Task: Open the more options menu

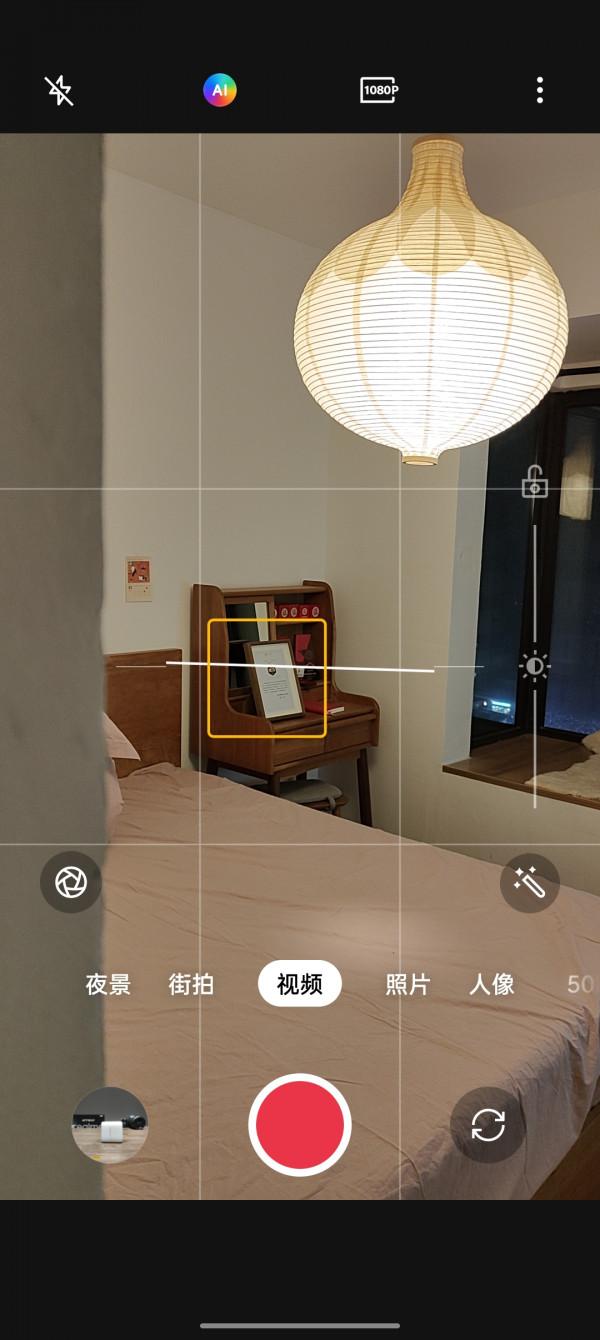Action: pyautogui.click(x=540, y=91)
